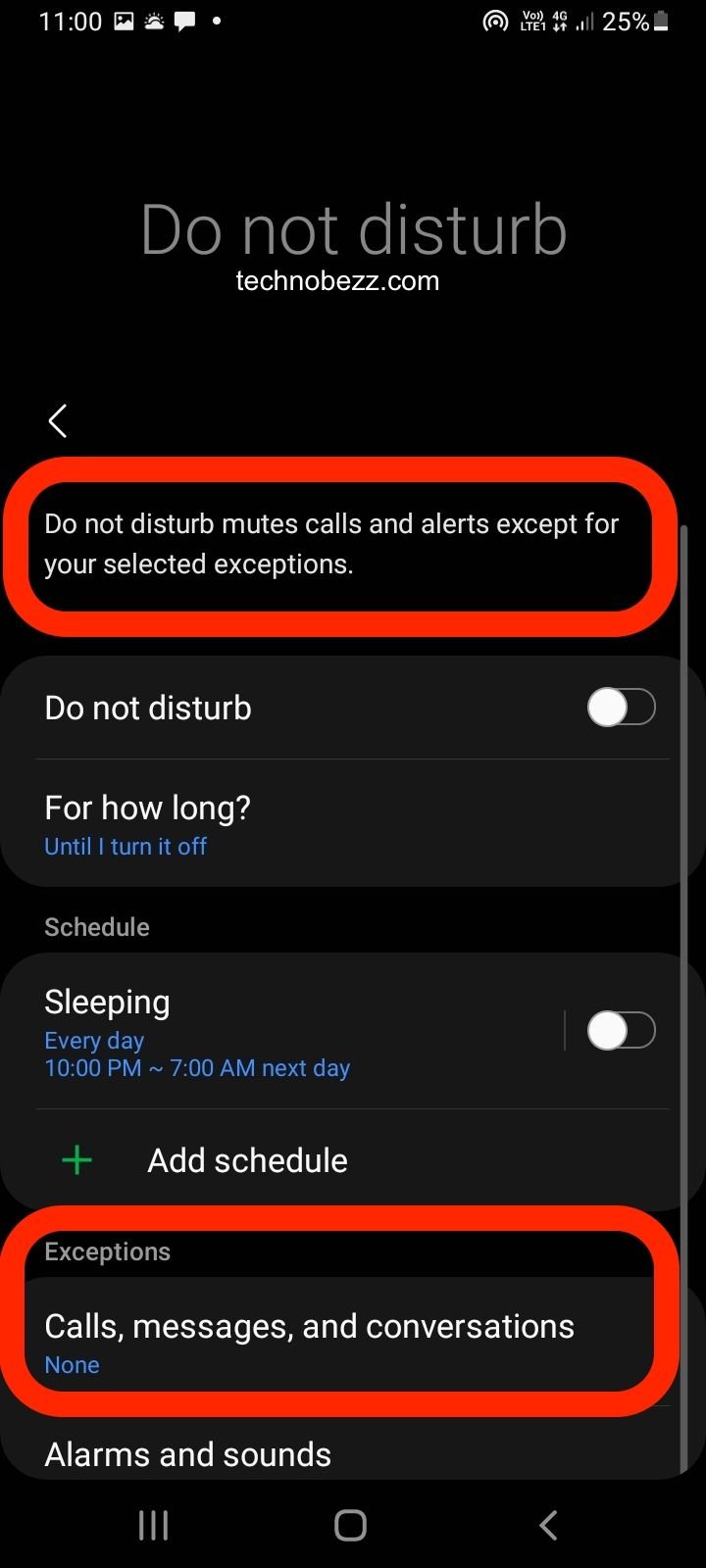
Task: Enable the Sleeping schedule toggle
Action: coord(621,1030)
